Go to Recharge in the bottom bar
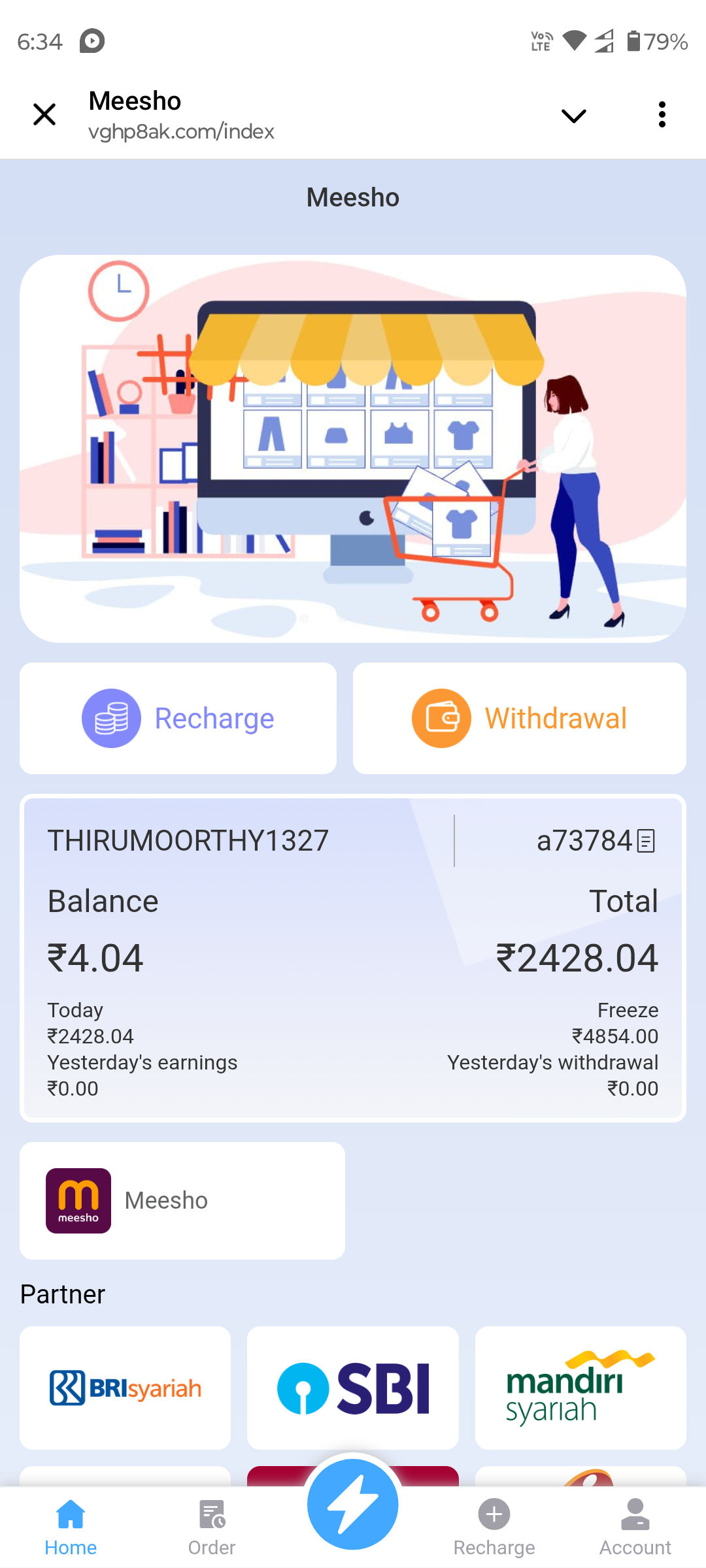This screenshot has width=706, height=1568. [494, 1527]
